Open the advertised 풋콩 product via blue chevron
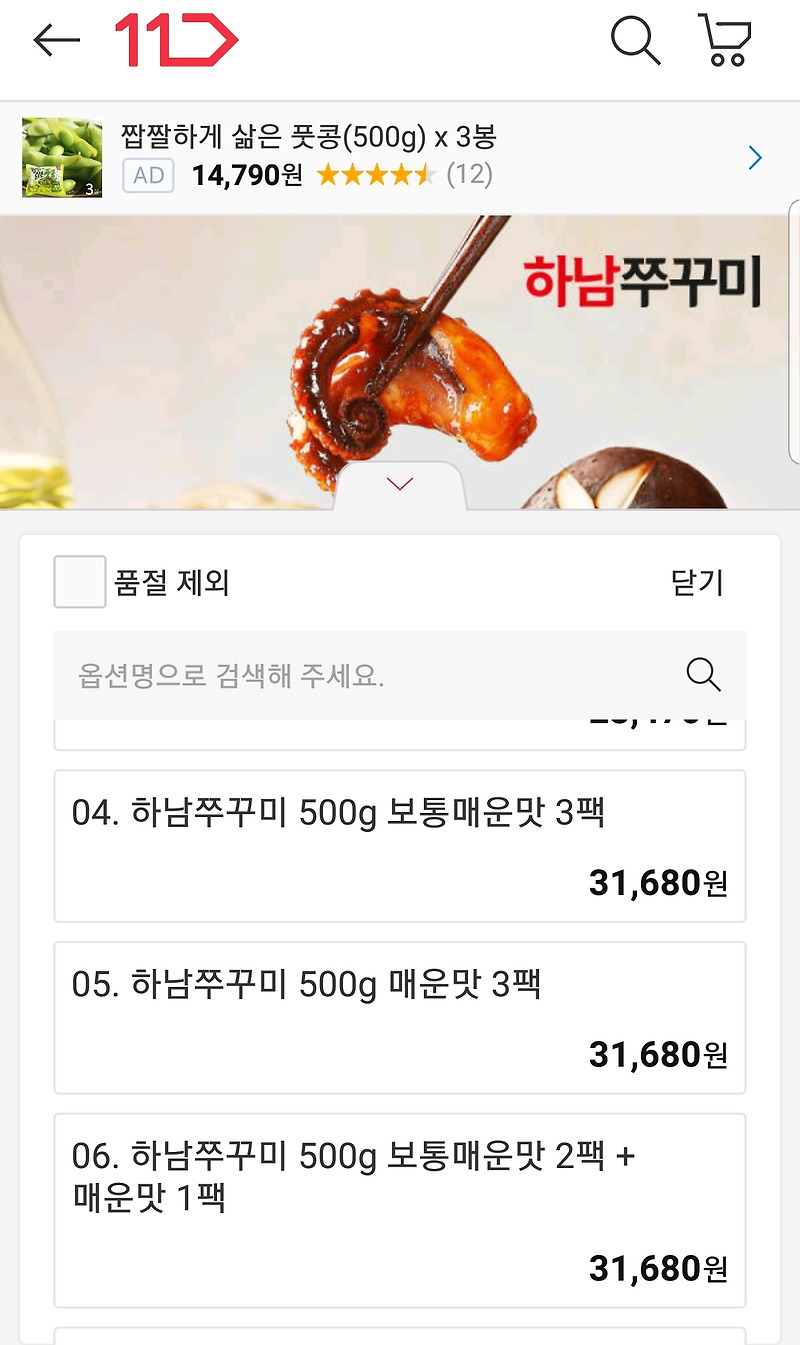The height and width of the screenshot is (1345, 800). click(757, 157)
